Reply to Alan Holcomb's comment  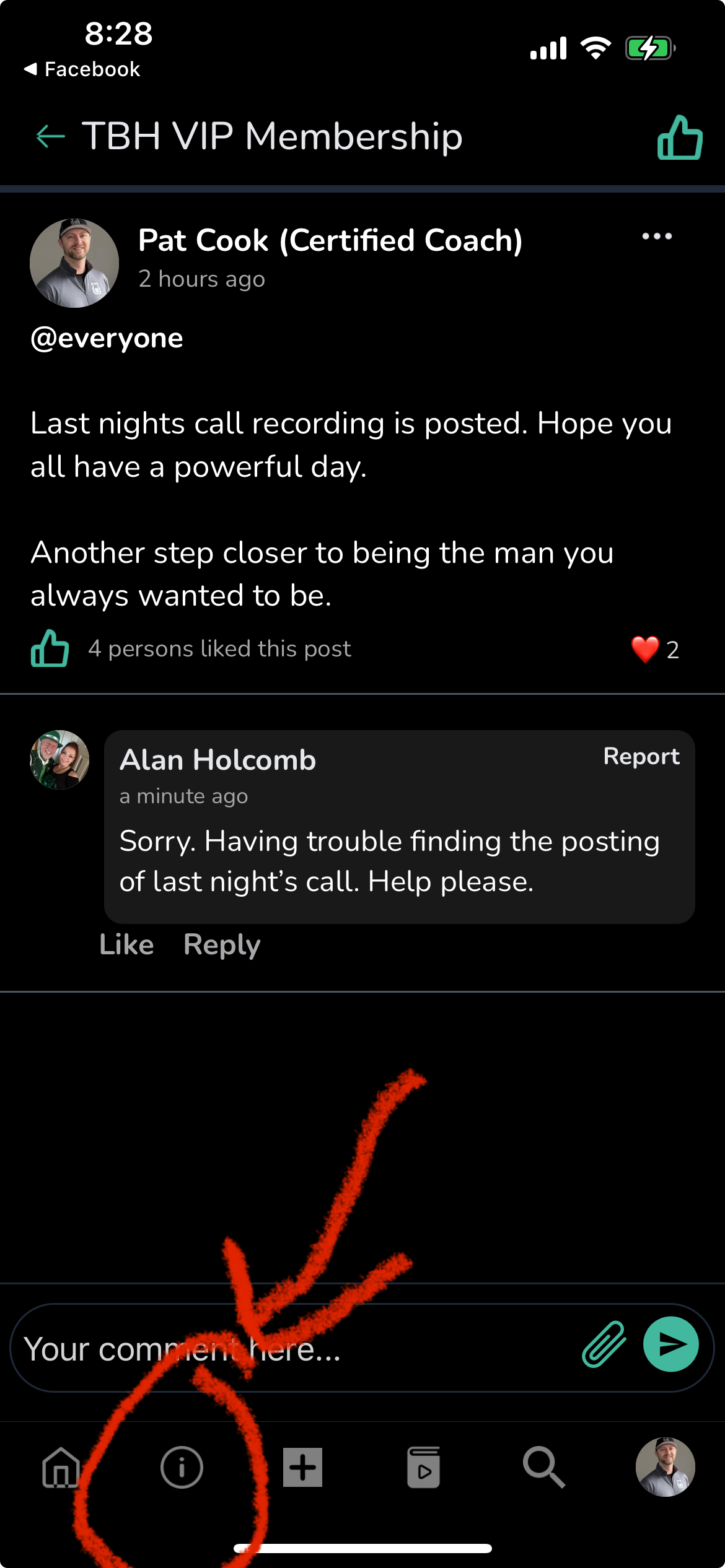[222, 945]
